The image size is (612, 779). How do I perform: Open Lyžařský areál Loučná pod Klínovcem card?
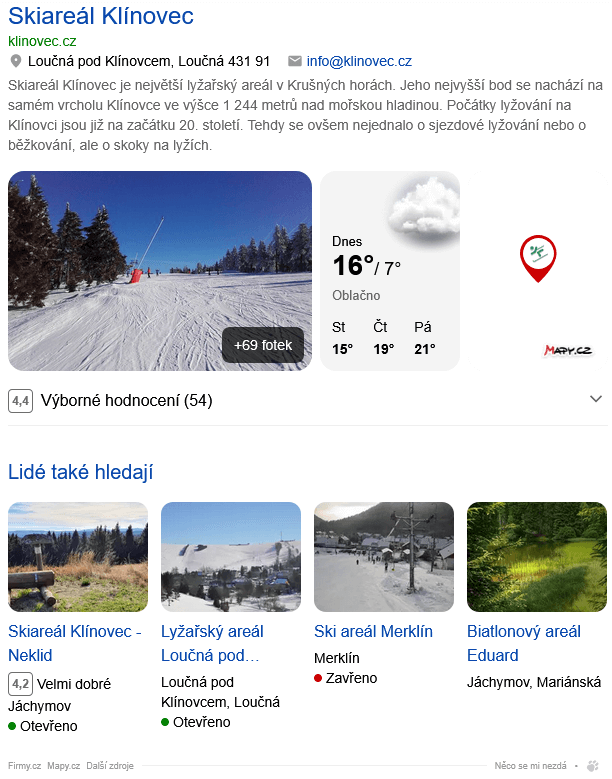coord(212,643)
